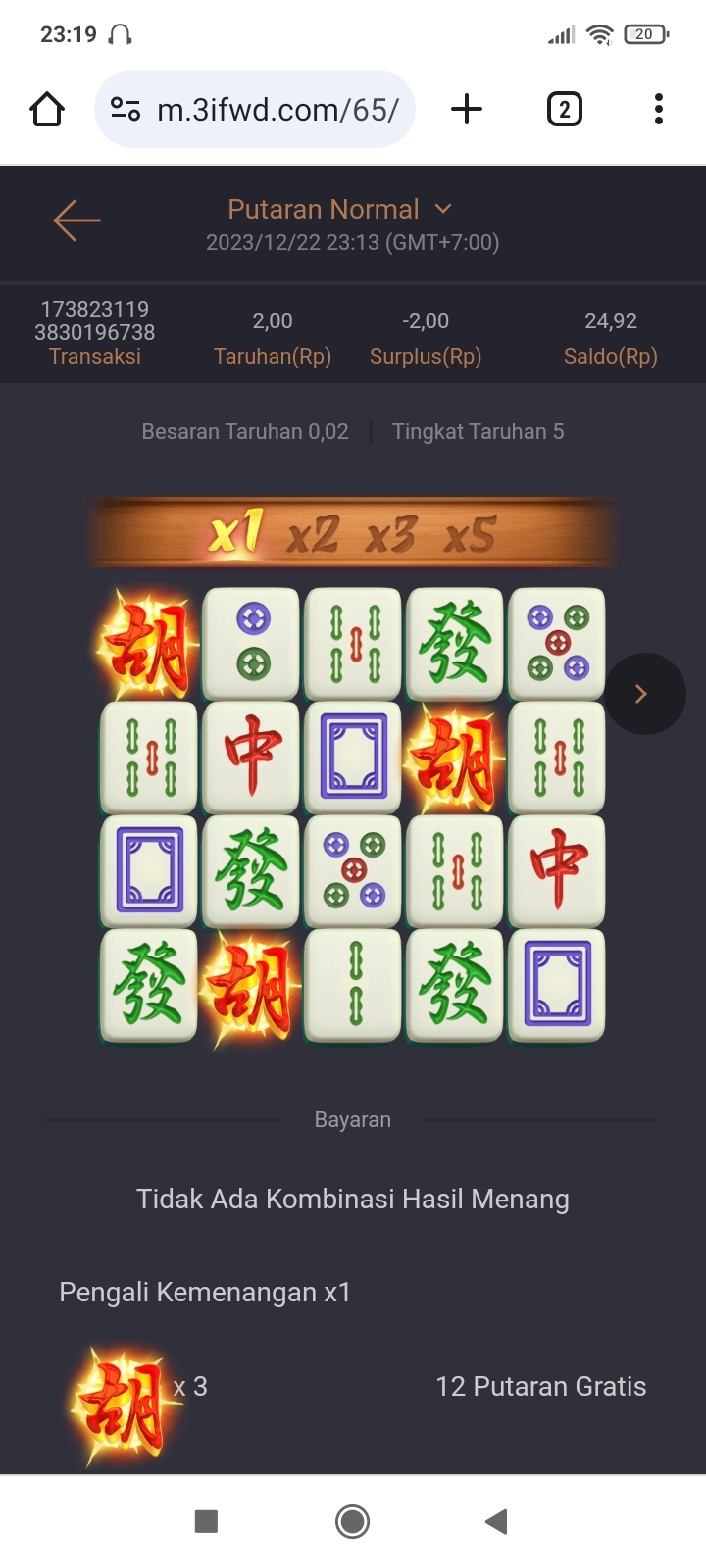Screen dimensions: 706x1568
Task: Expand the Putaran Normal dropdown
Action: click(x=340, y=210)
